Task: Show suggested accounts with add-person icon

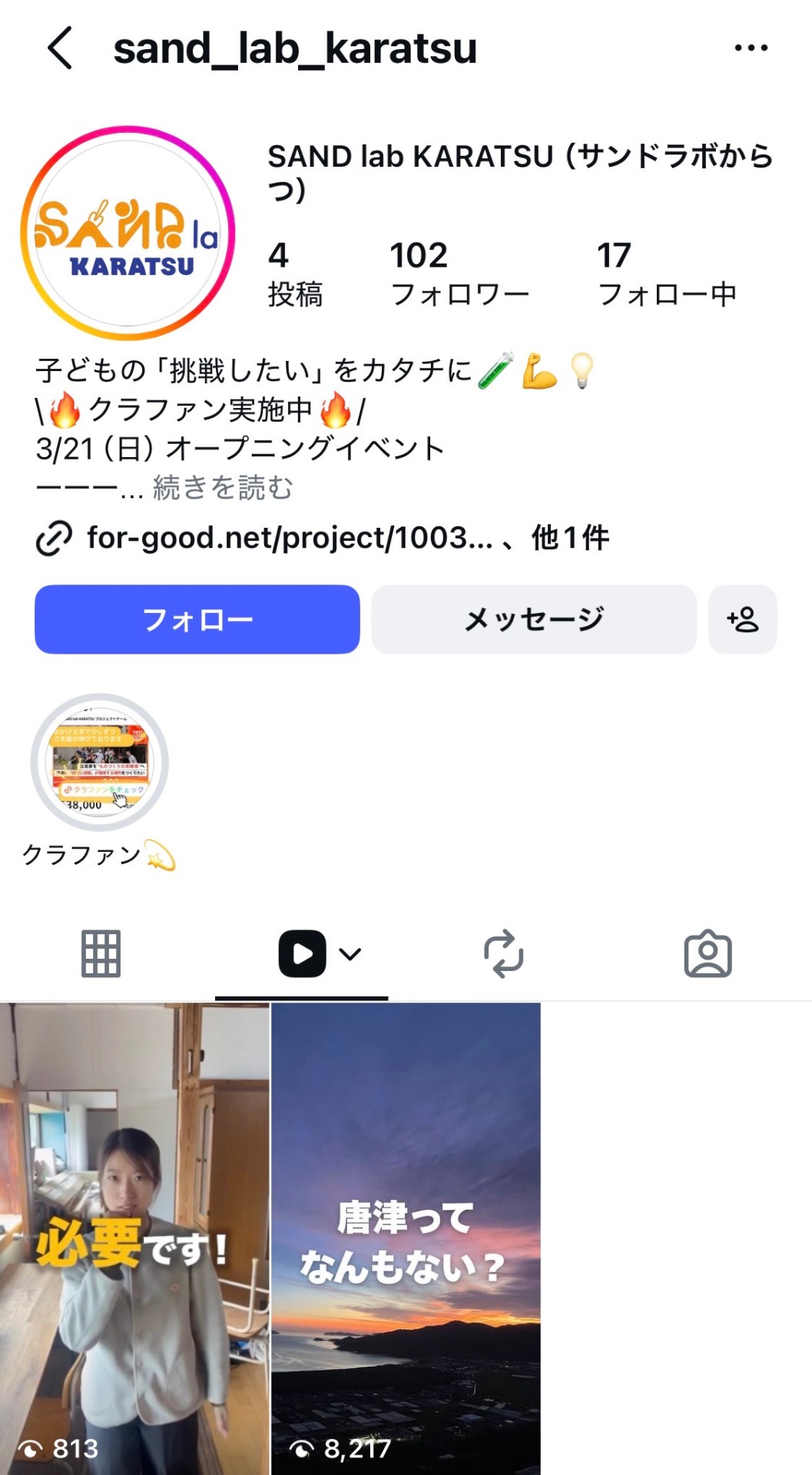Action: click(x=742, y=619)
